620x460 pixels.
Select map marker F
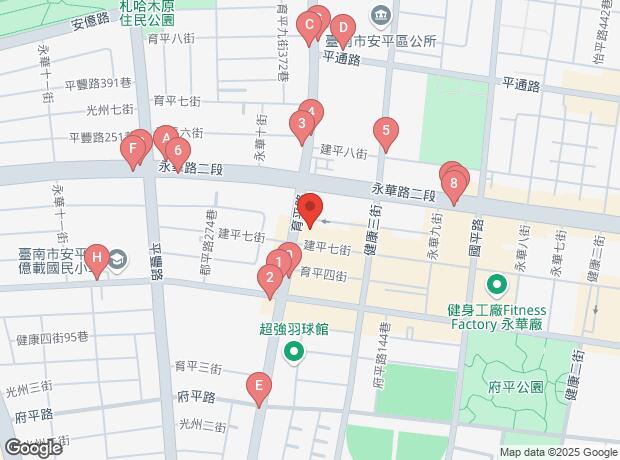coord(133,151)
